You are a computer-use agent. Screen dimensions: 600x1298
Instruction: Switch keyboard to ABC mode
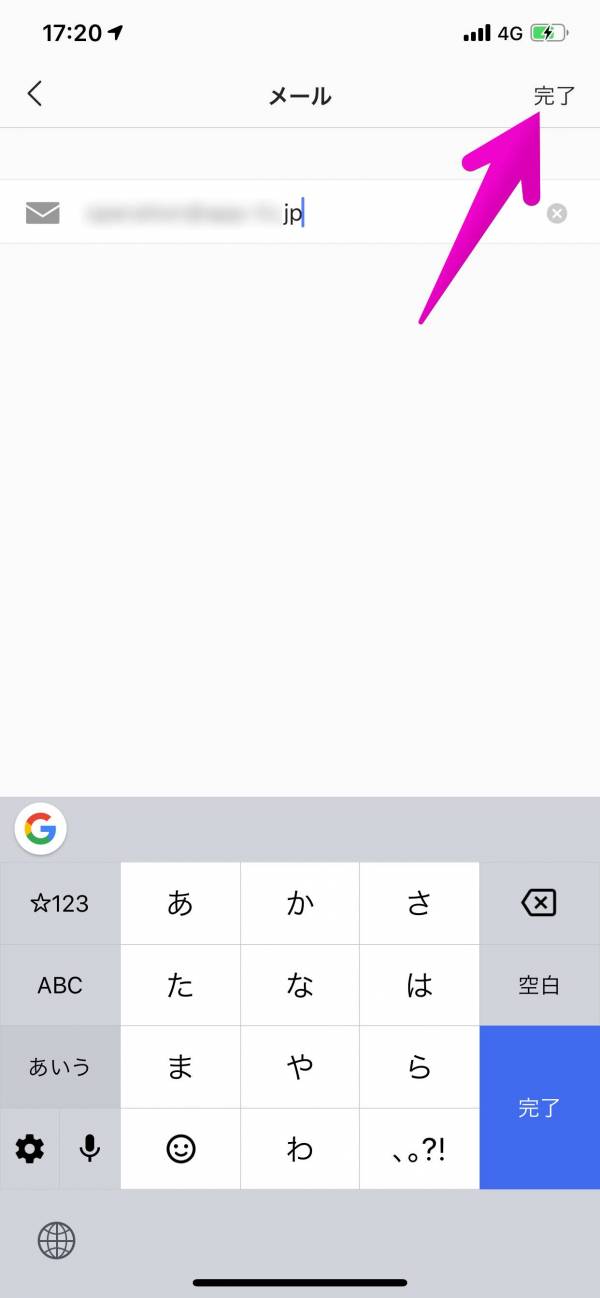click(x=60, y=985)
